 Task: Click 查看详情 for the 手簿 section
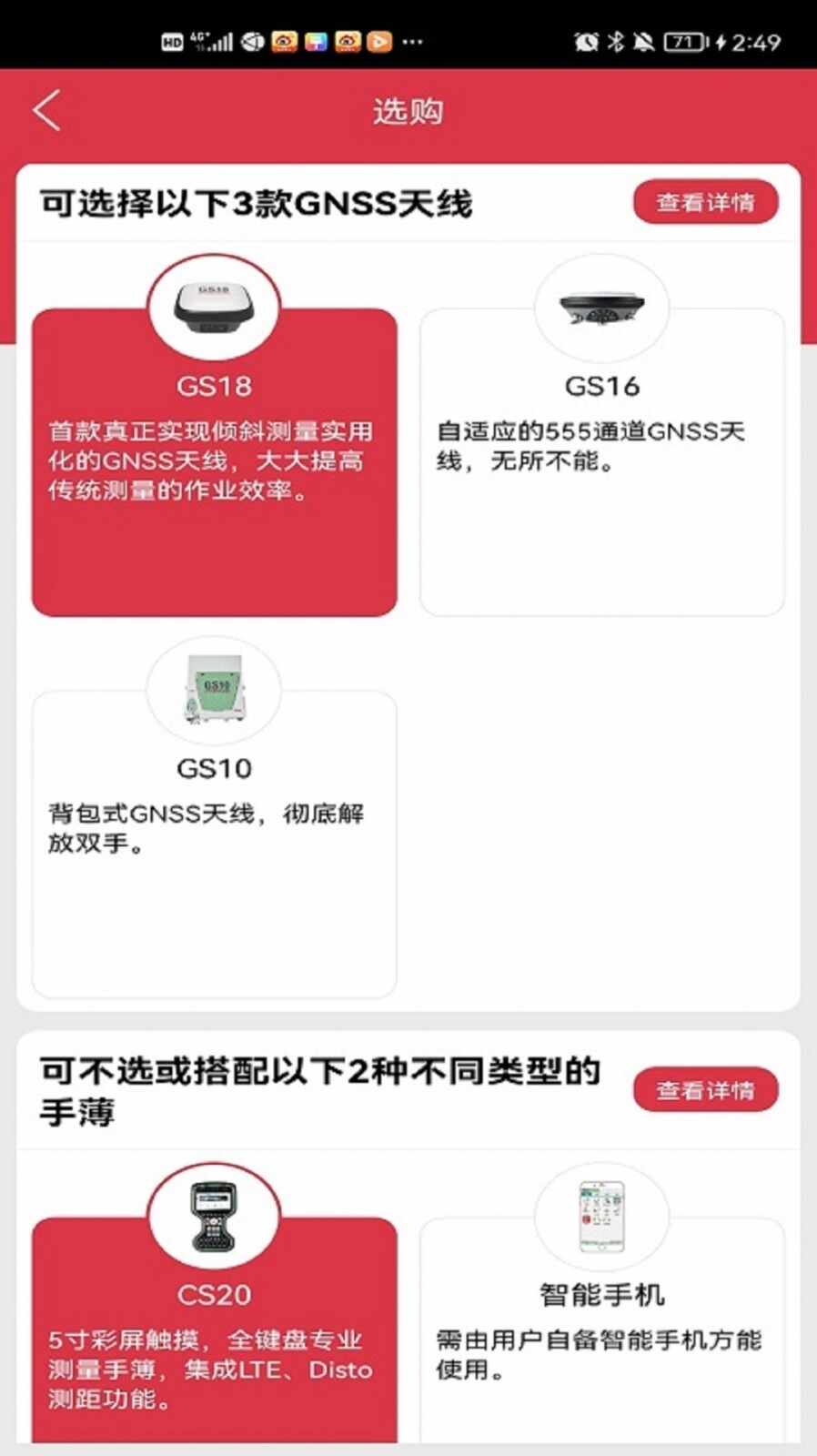(705, 1087)
